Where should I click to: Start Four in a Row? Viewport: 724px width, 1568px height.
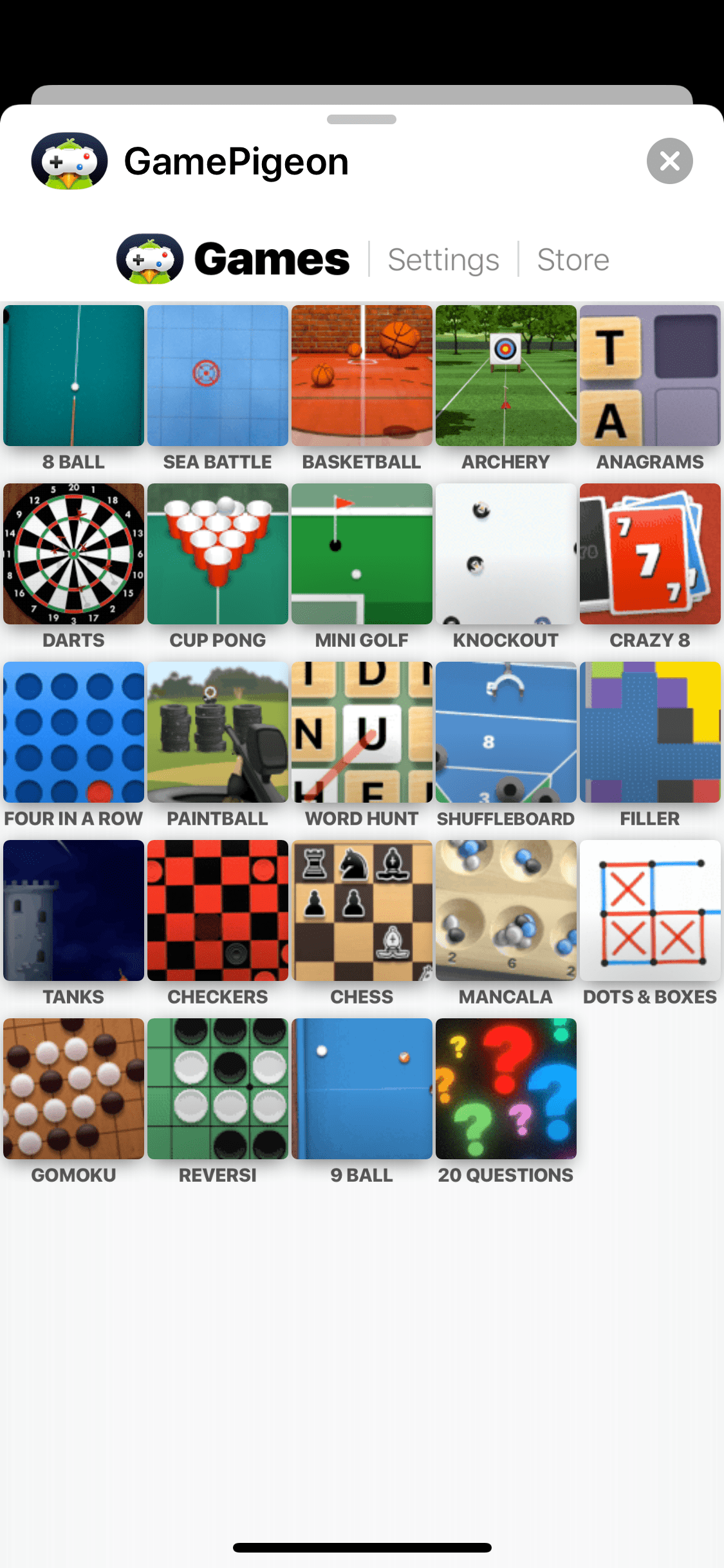click(x=73, y=733)
